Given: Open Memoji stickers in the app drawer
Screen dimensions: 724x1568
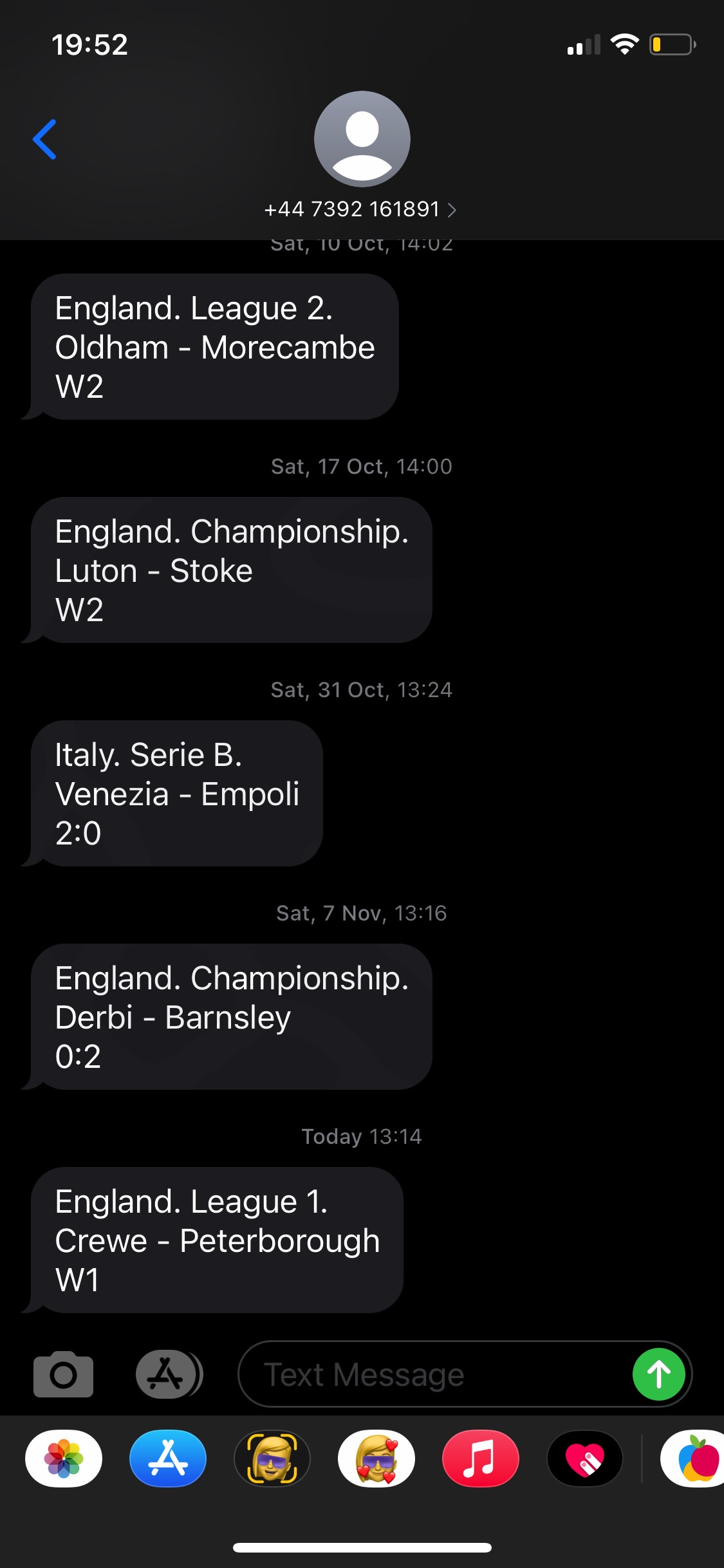Looking at the screenshot, I should pos(376,1458).
